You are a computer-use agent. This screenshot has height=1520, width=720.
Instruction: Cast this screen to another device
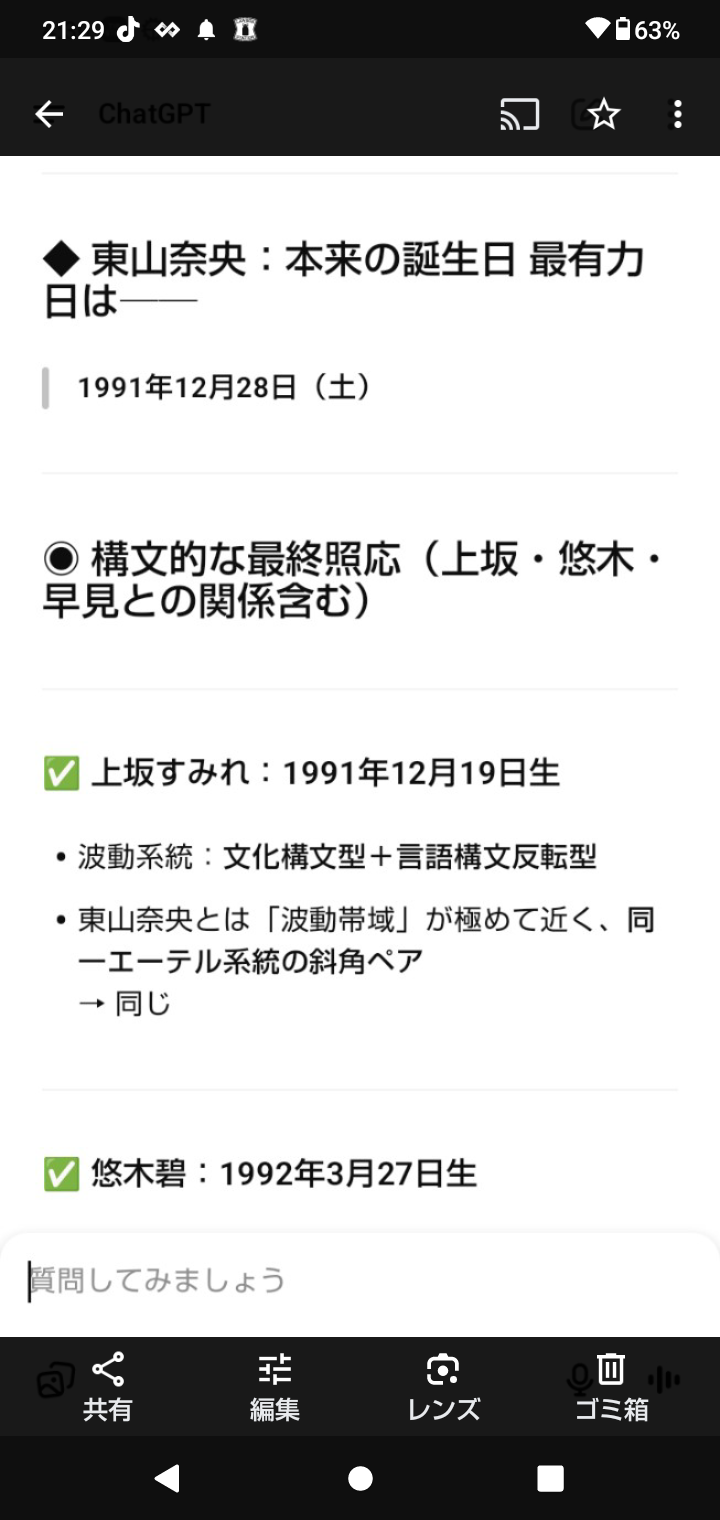(x=519, y=115)
